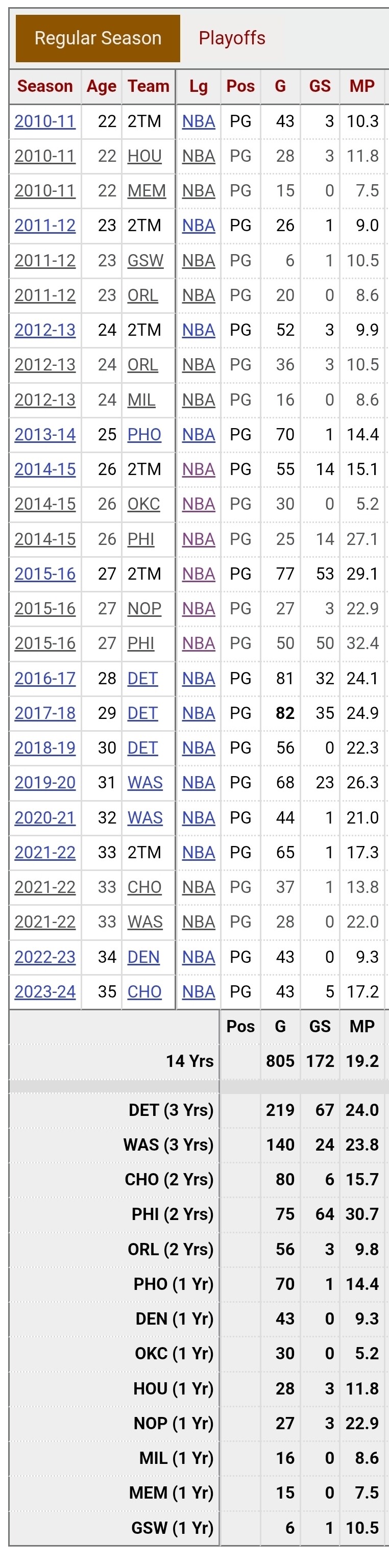Open the 2016-17 season link

pos(45,678)
